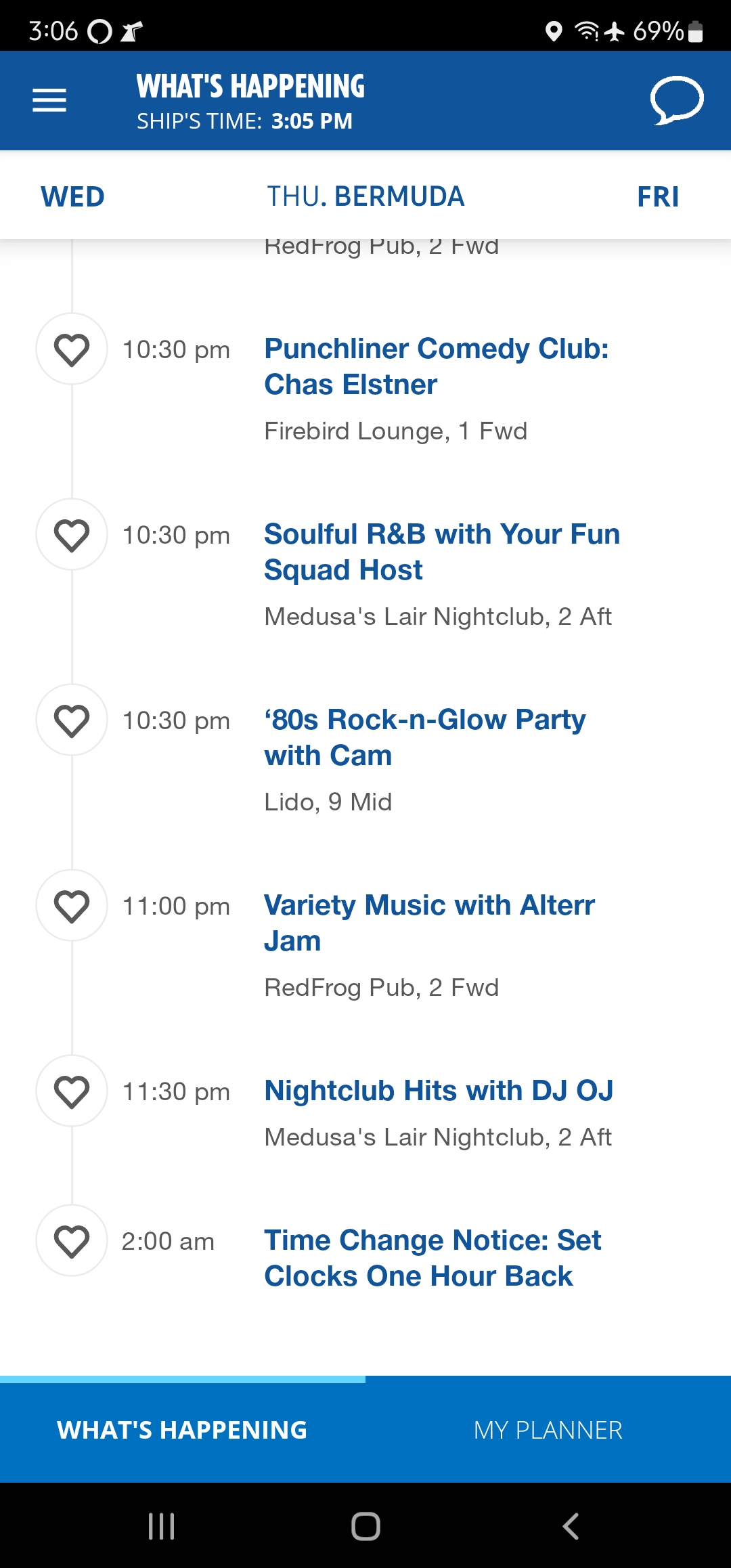
Task: Switch to the My Planner tab
Action: (x=548, y=1430)
